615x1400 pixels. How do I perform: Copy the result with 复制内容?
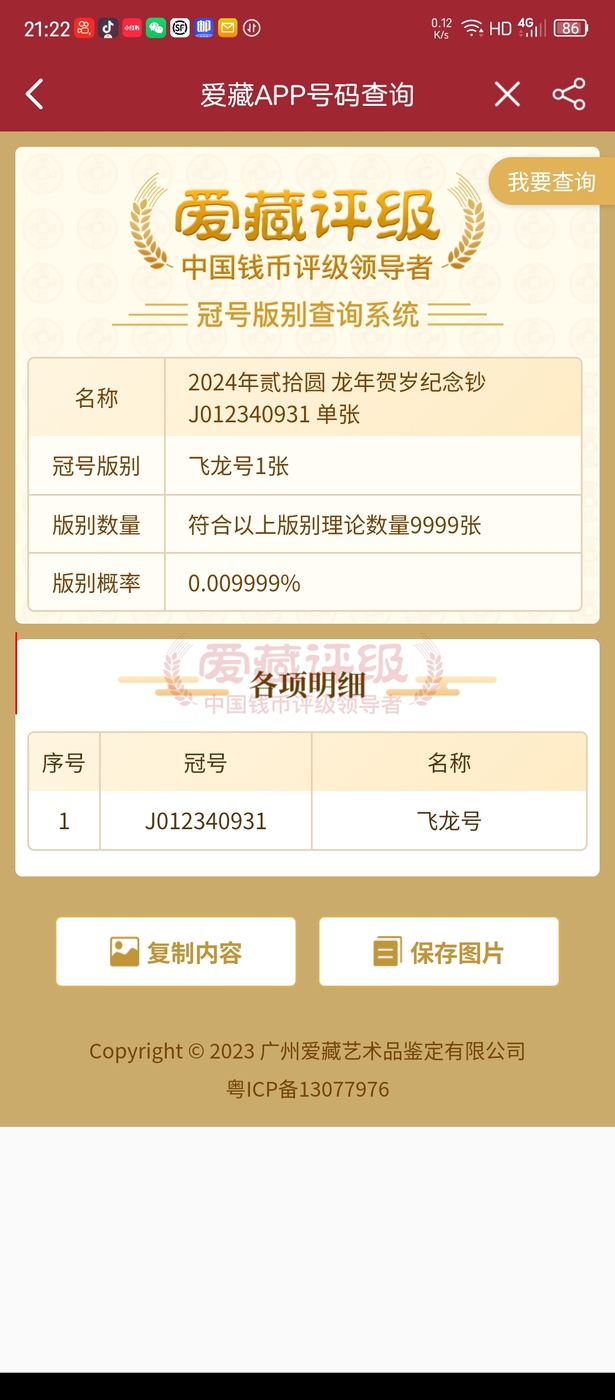pos(176,952)
